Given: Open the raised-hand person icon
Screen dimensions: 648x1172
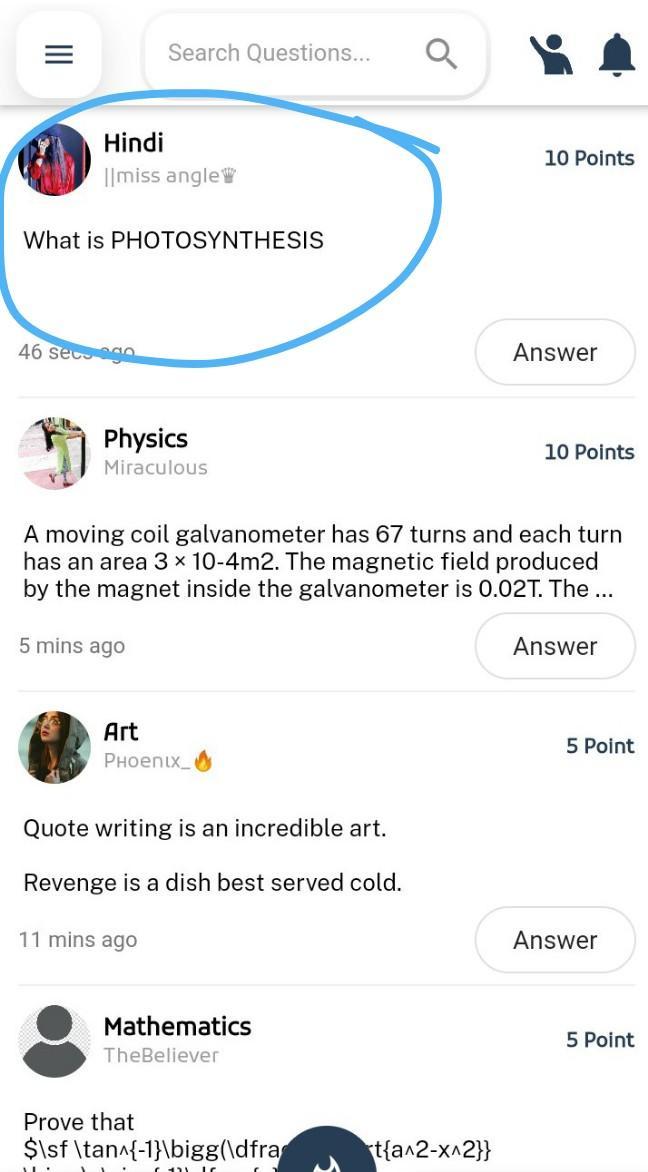Looking at the screenshot, I should pos(551,54).
